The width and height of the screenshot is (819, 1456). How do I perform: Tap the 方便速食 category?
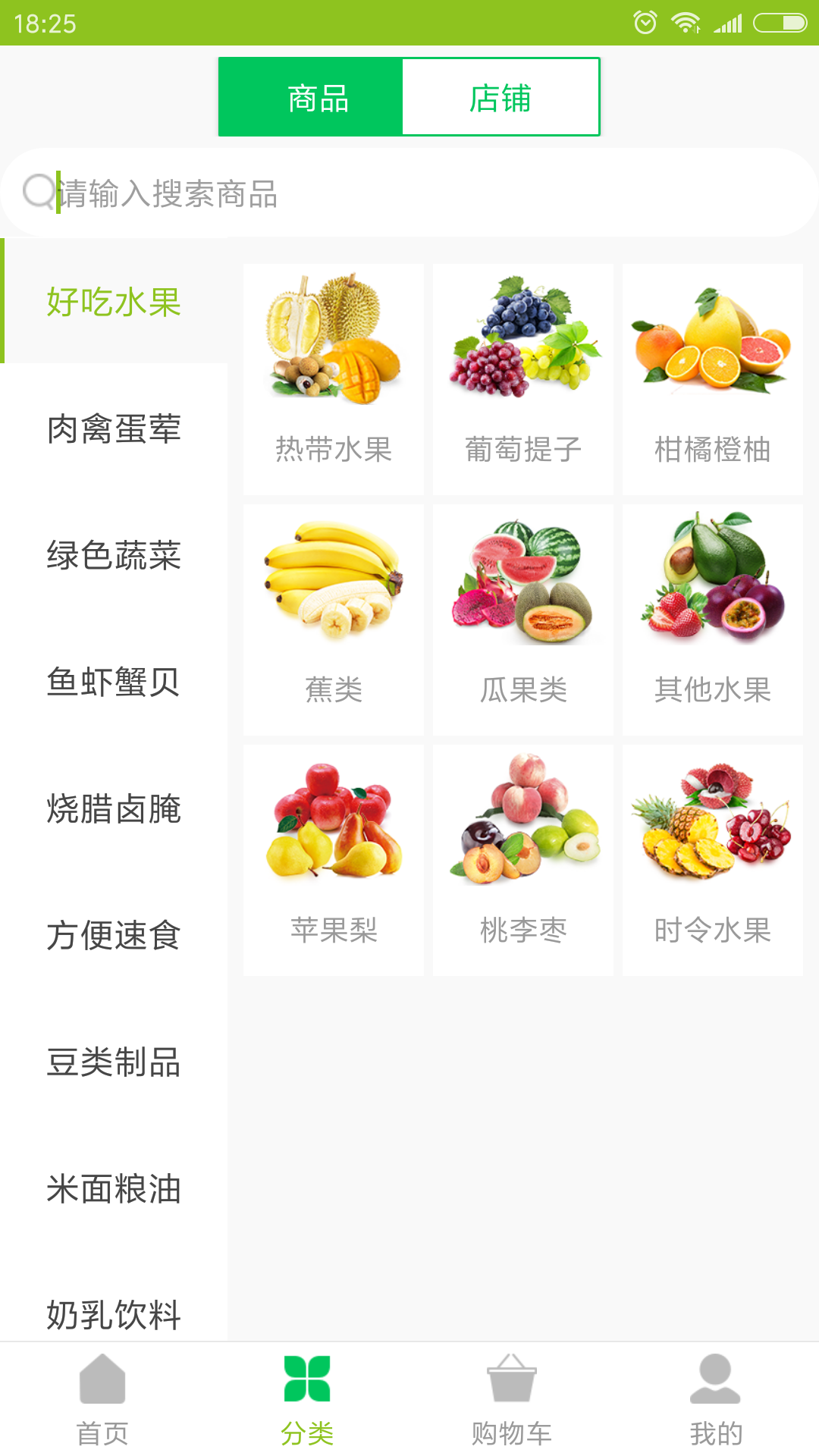[114, 935]
